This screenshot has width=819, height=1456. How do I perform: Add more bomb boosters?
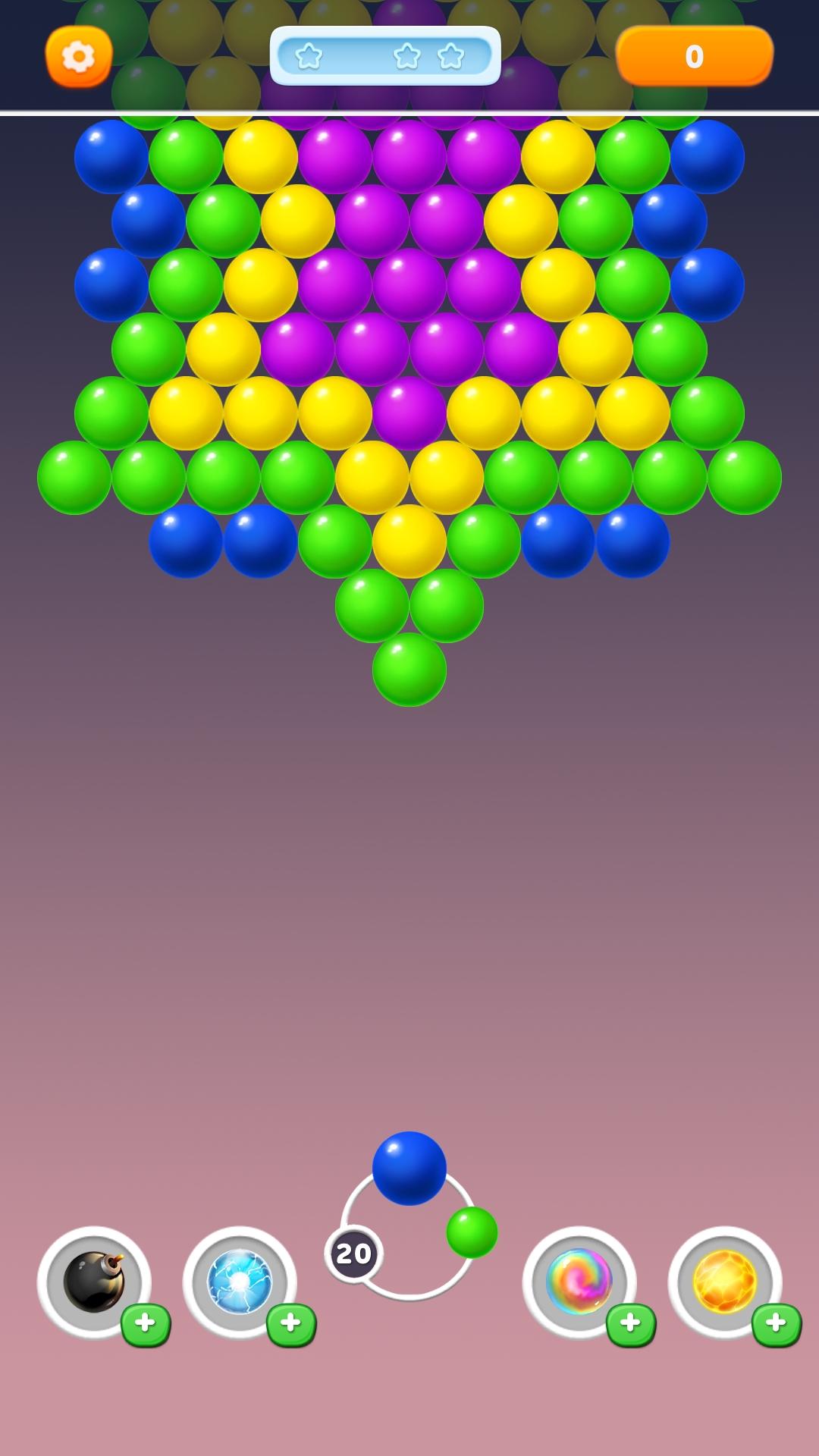click(146, 1324)
